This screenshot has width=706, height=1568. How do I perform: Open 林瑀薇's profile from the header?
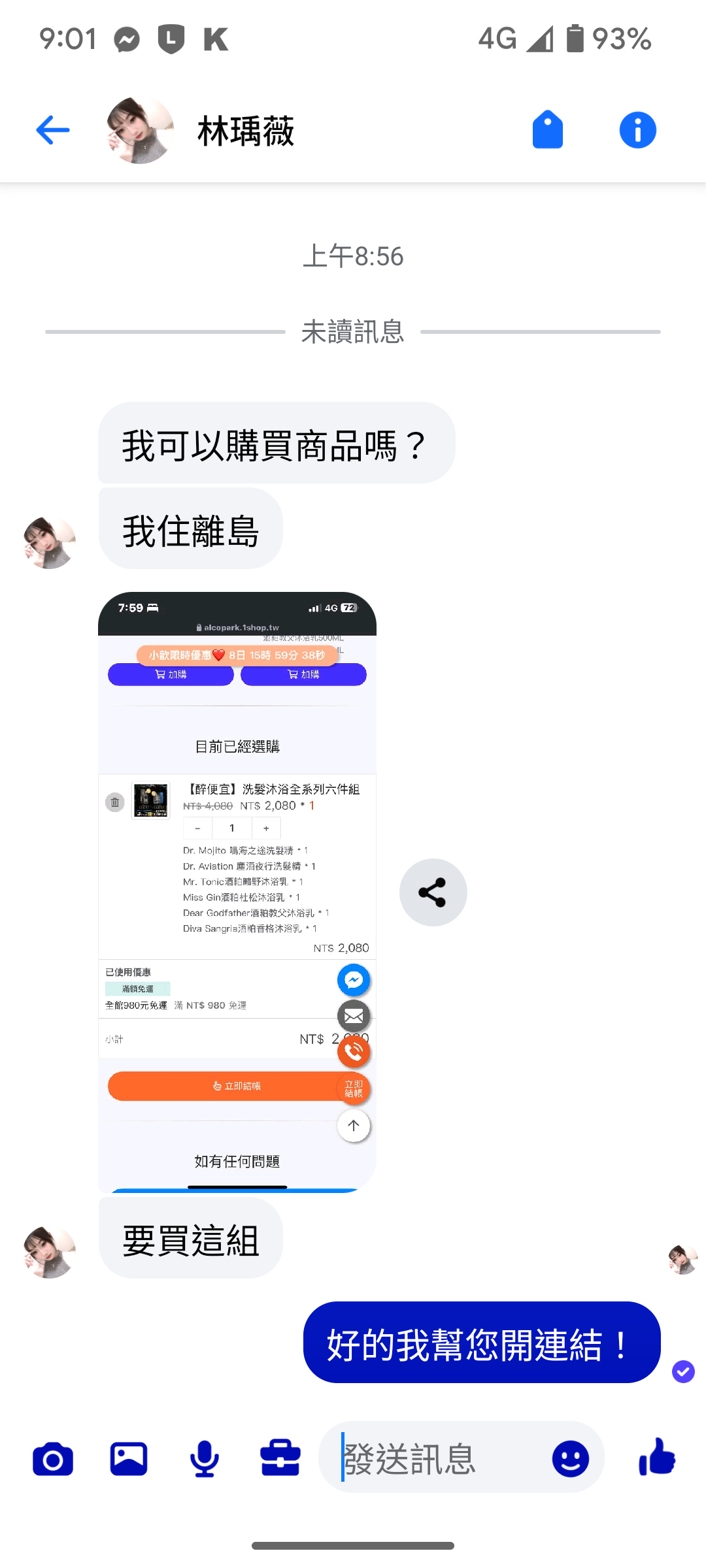click(245, 131)
